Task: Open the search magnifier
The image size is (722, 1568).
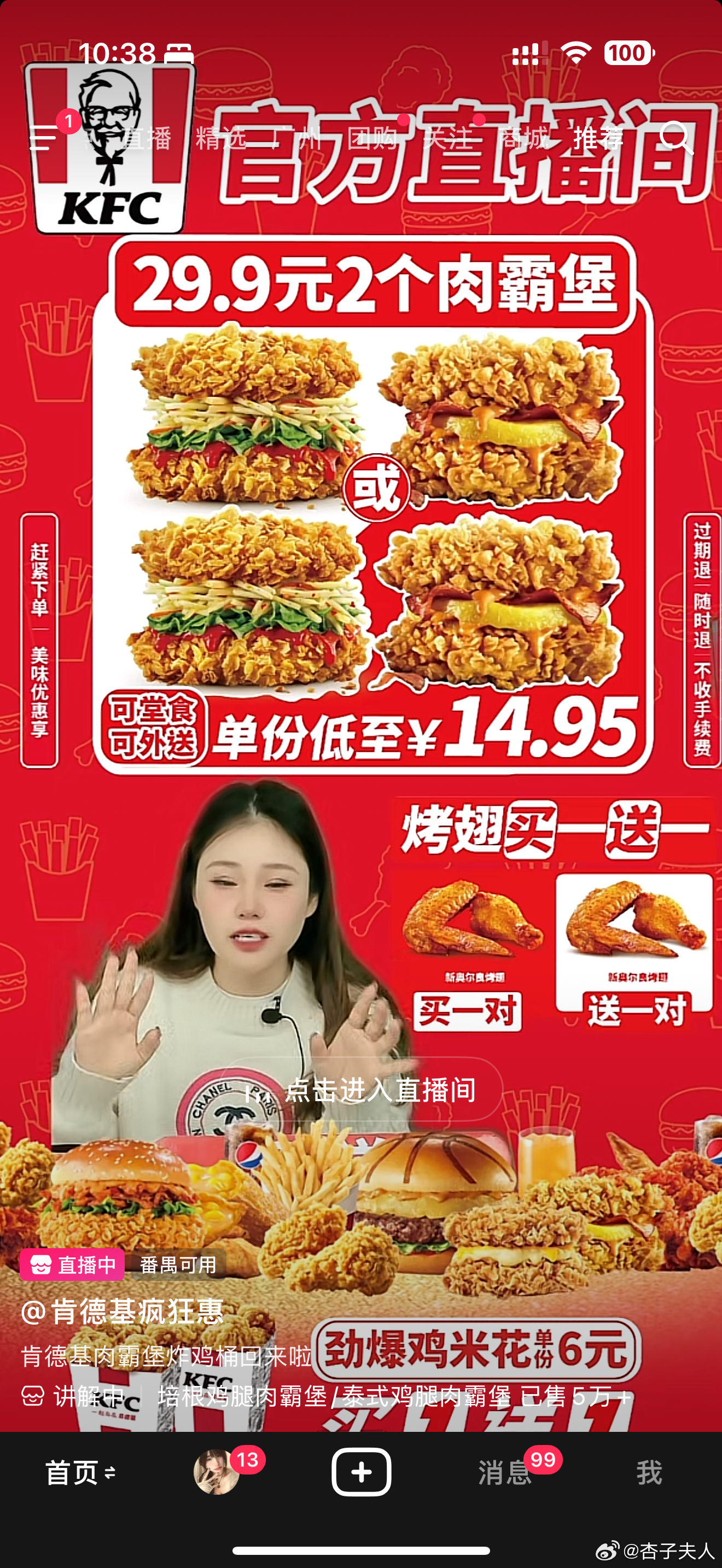Action: point(676,138)
